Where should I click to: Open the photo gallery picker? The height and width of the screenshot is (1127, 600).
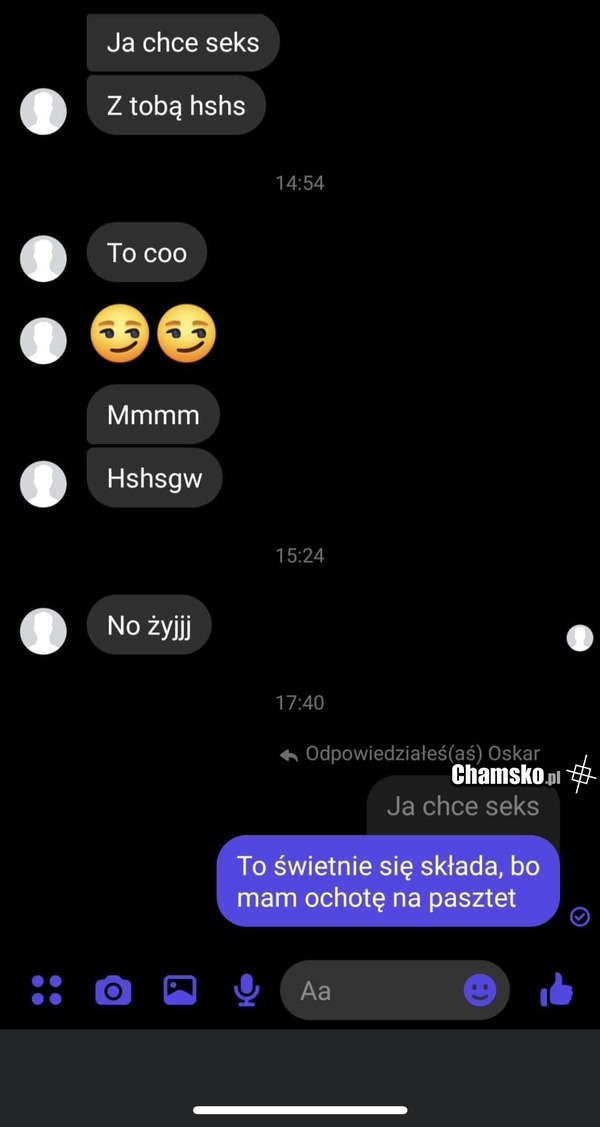180,990
